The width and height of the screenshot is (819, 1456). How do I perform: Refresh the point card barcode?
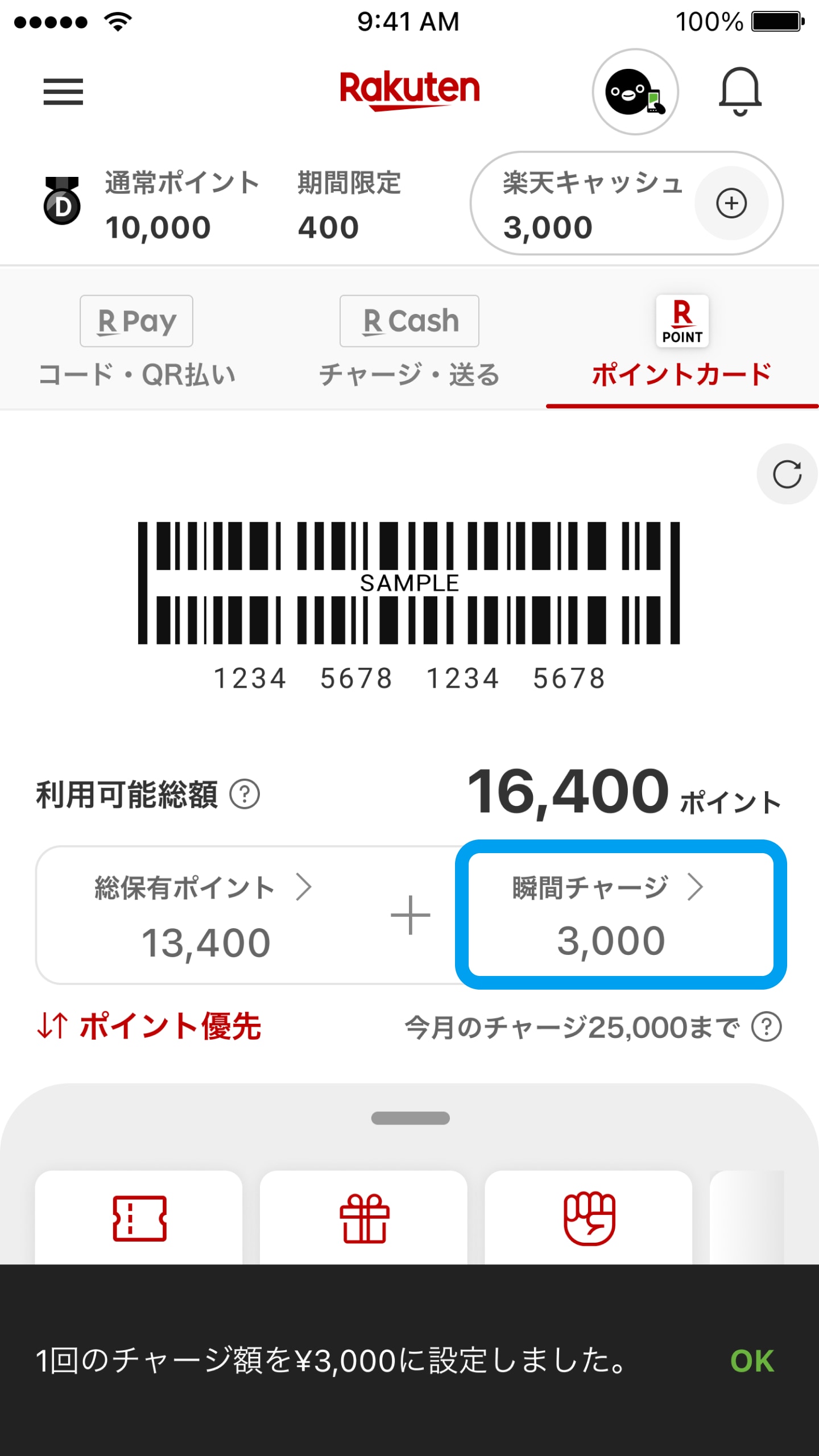point(787,474)
